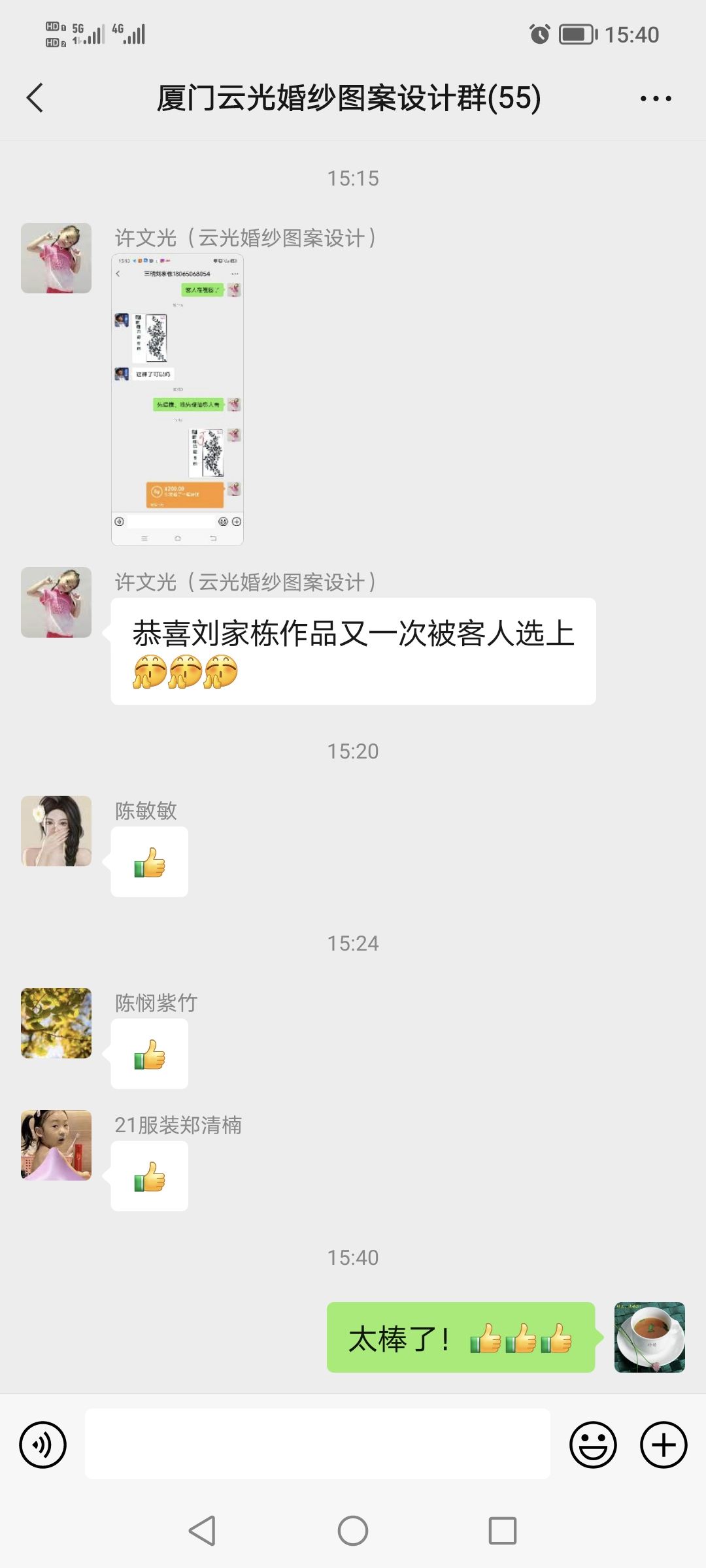Open the shared chat screenshot image
The image size is (706, 1568).
pyautogui.click(x=177, y=399)
